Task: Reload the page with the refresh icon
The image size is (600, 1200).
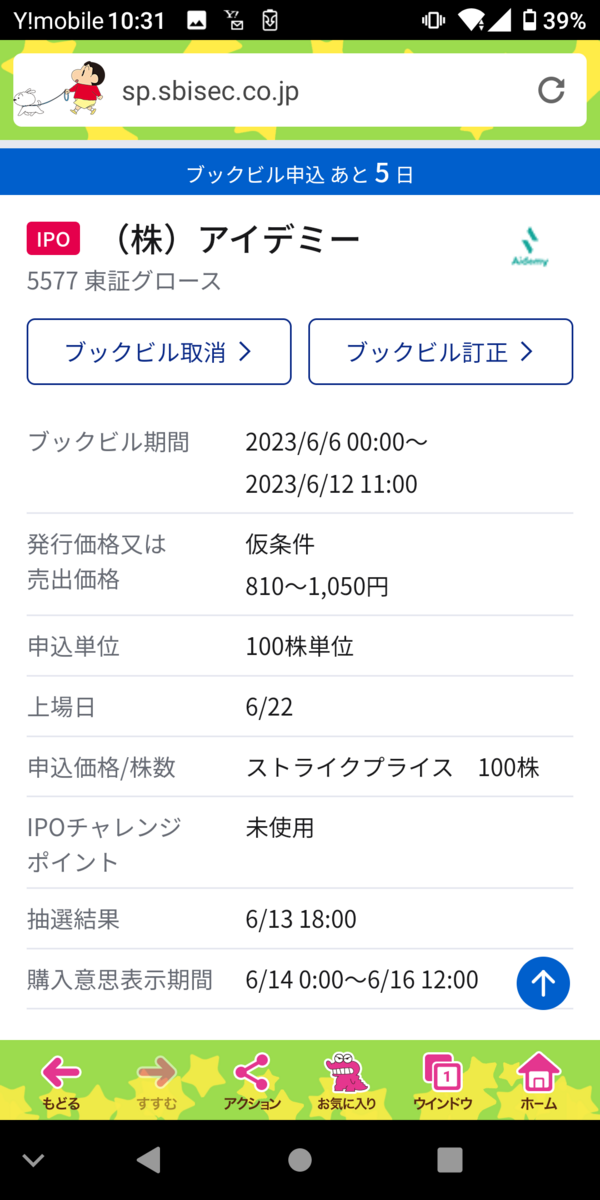Action: tap(551, 90)
